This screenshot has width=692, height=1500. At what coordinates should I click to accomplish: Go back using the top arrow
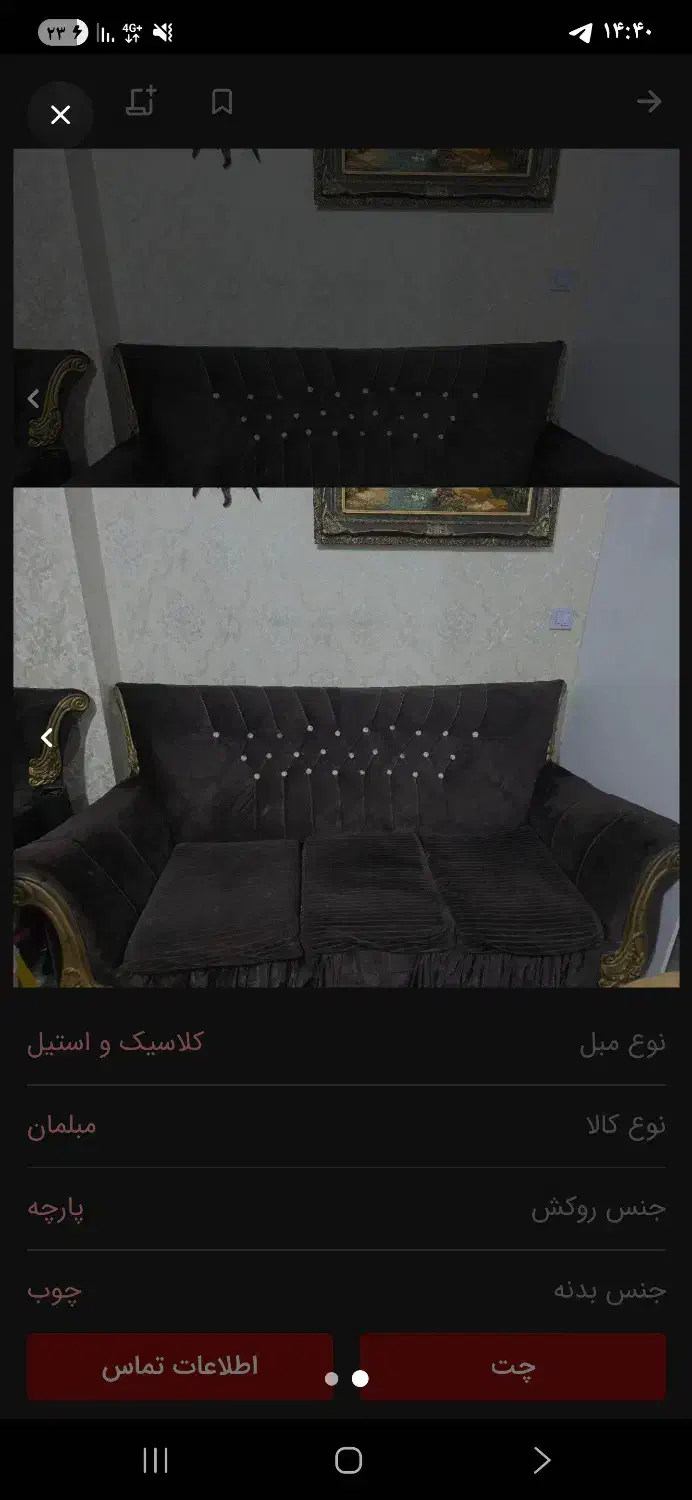coord(649,101)
